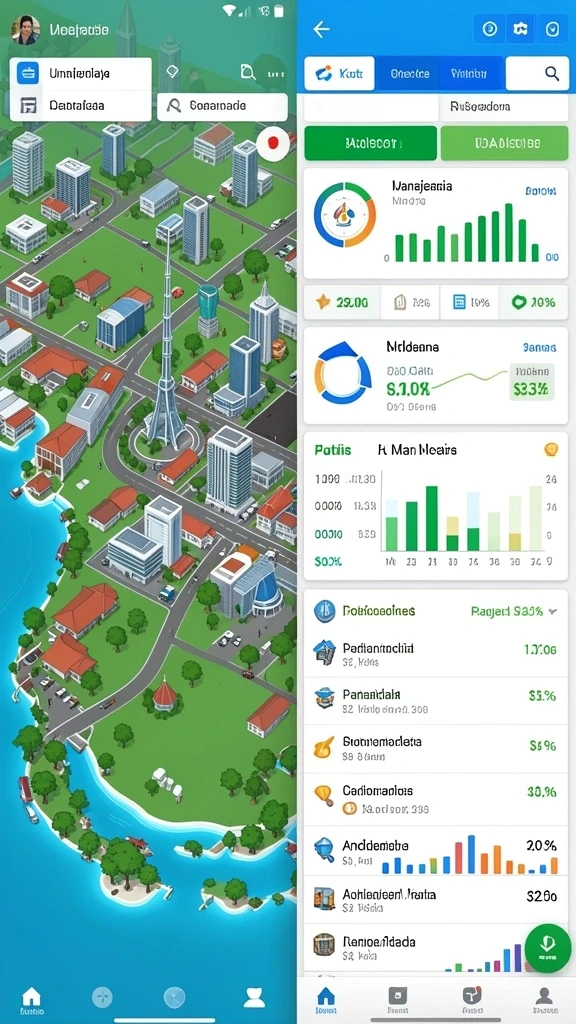The height and width of the screenshot is (1024, 576).
Task: Open the Panandala list row
Action: 436,700
